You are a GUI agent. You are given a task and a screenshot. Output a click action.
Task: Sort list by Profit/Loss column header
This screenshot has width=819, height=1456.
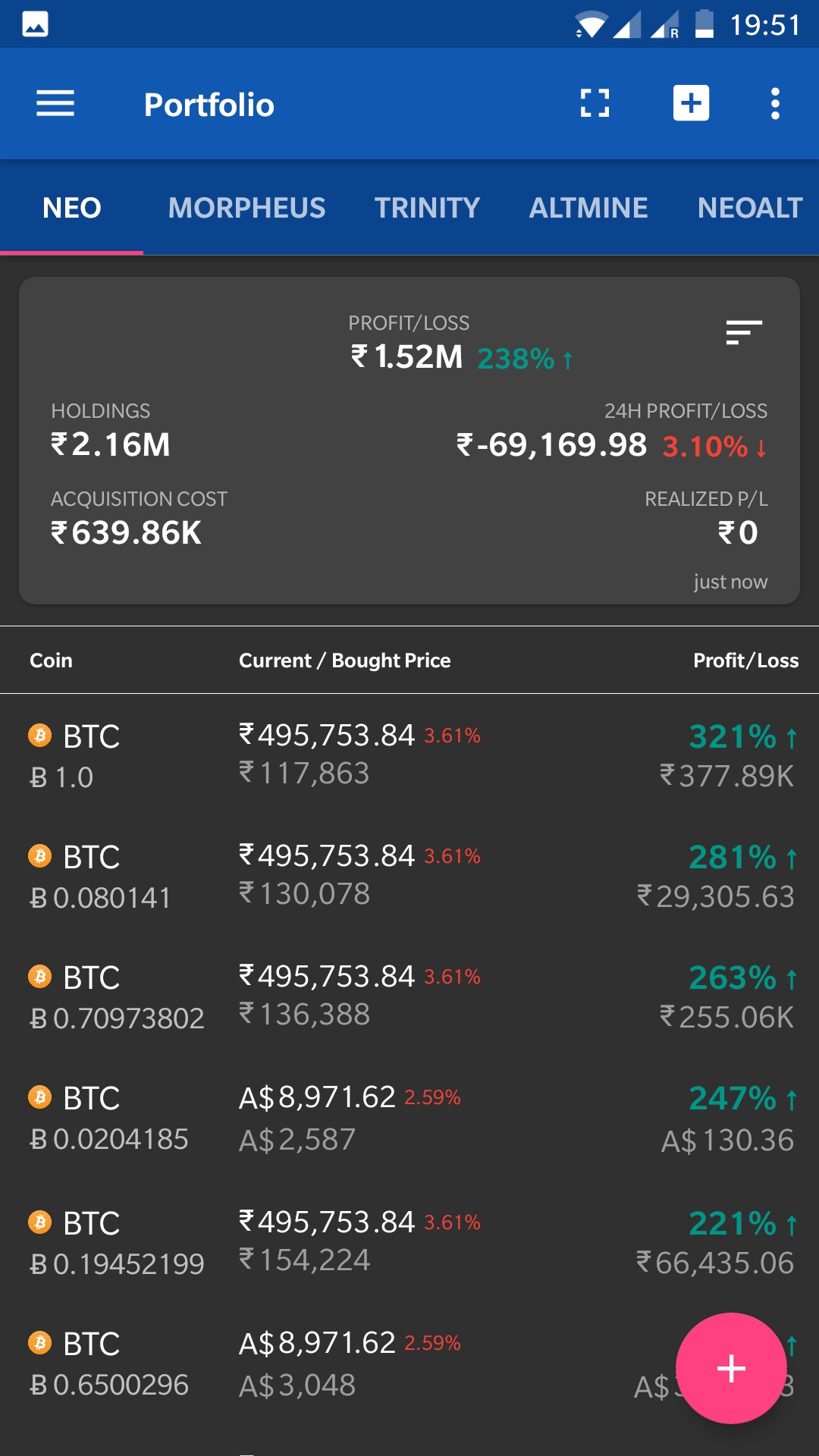tap(745, 661)
